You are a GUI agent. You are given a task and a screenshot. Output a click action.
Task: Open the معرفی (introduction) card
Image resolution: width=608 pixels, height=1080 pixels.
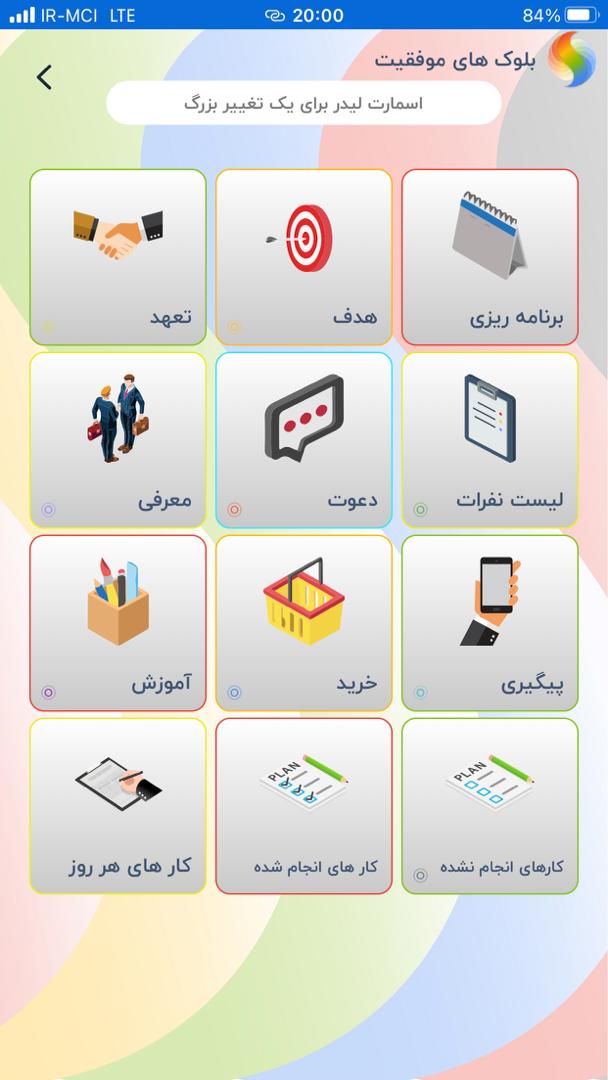[x=118, y=440]
